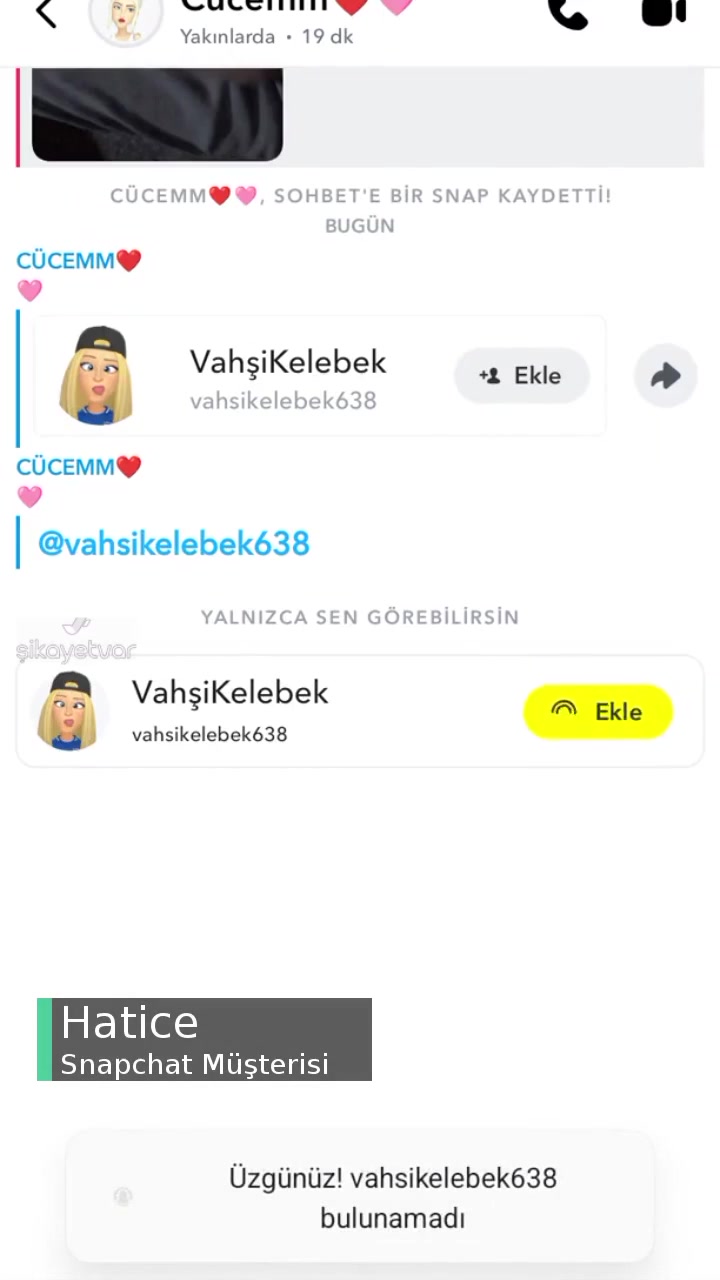Tap the bottom card's Bitmoji avatar

[68, 710]
